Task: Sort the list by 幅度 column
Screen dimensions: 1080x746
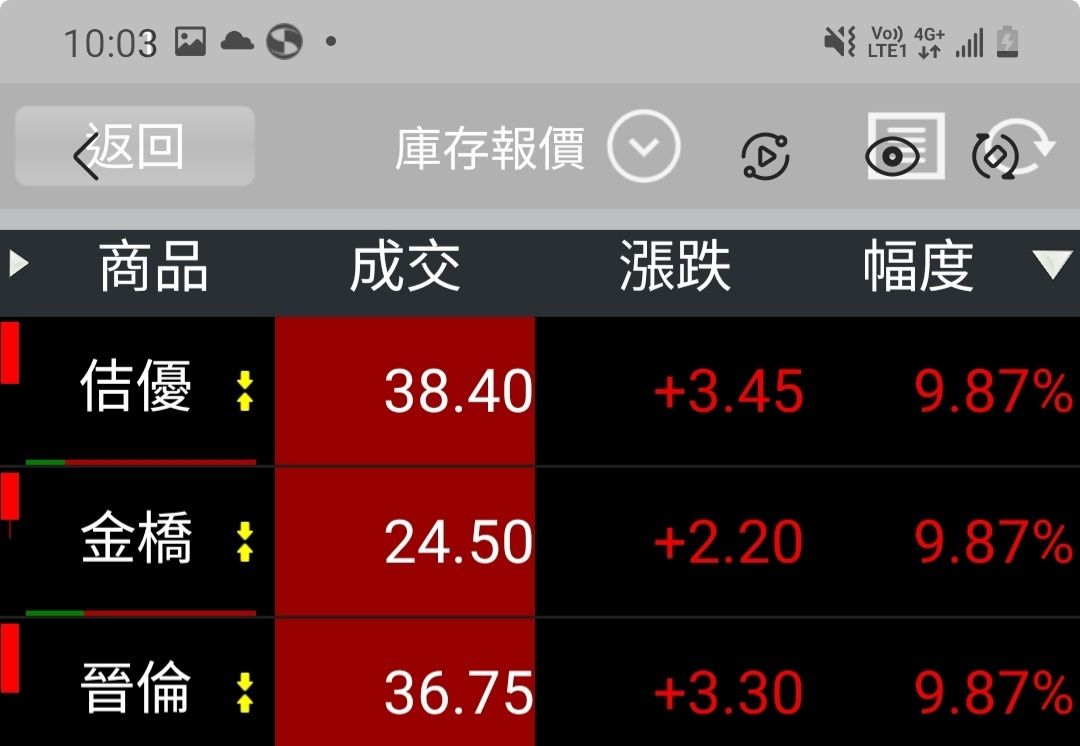Action: (x=918, y=267)
